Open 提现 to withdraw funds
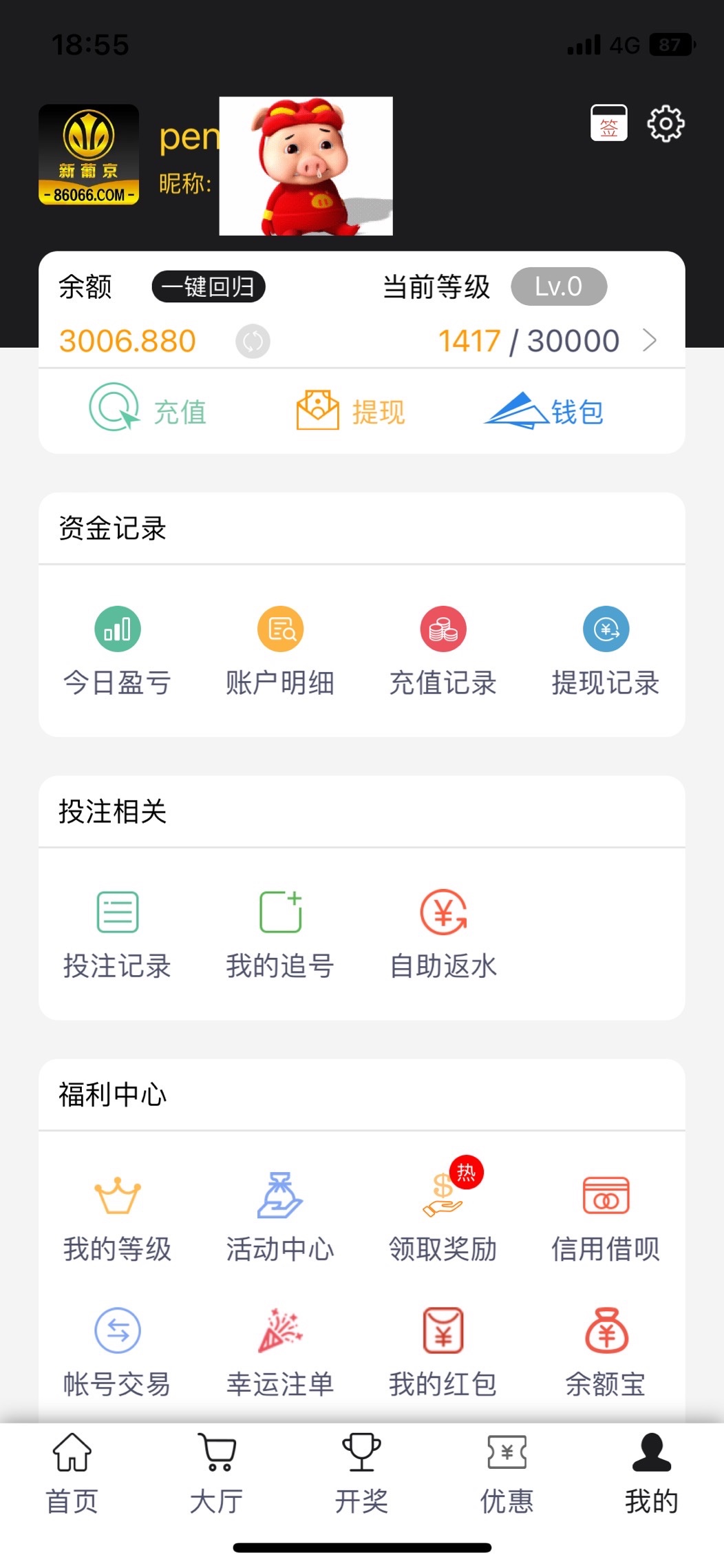Viewport: 724px width, 1568px height. 351,410
